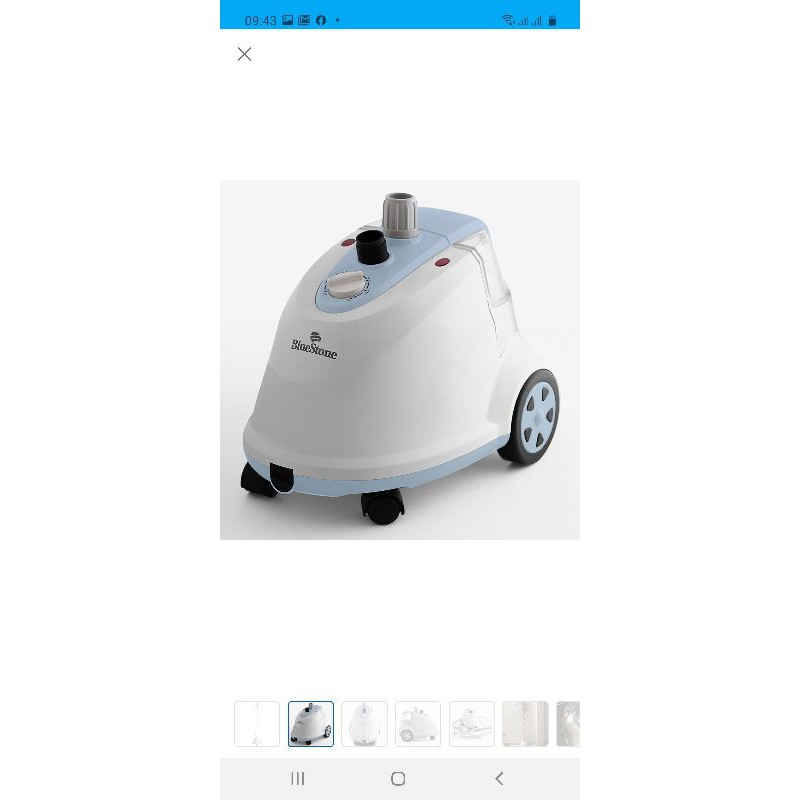Select the highlighted second steamer thumbnail
The image size is (800, 800).
(311, 723)
